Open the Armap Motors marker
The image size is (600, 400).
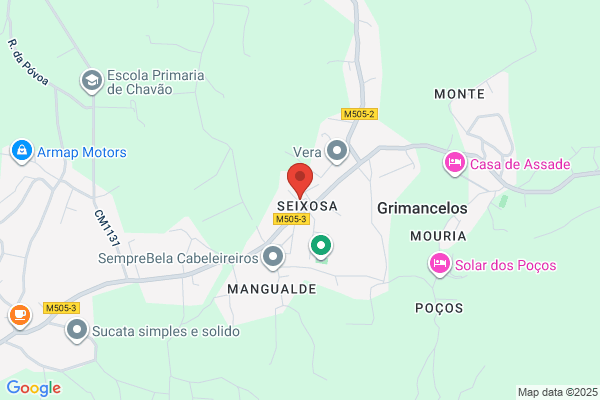tap(20, 151)
